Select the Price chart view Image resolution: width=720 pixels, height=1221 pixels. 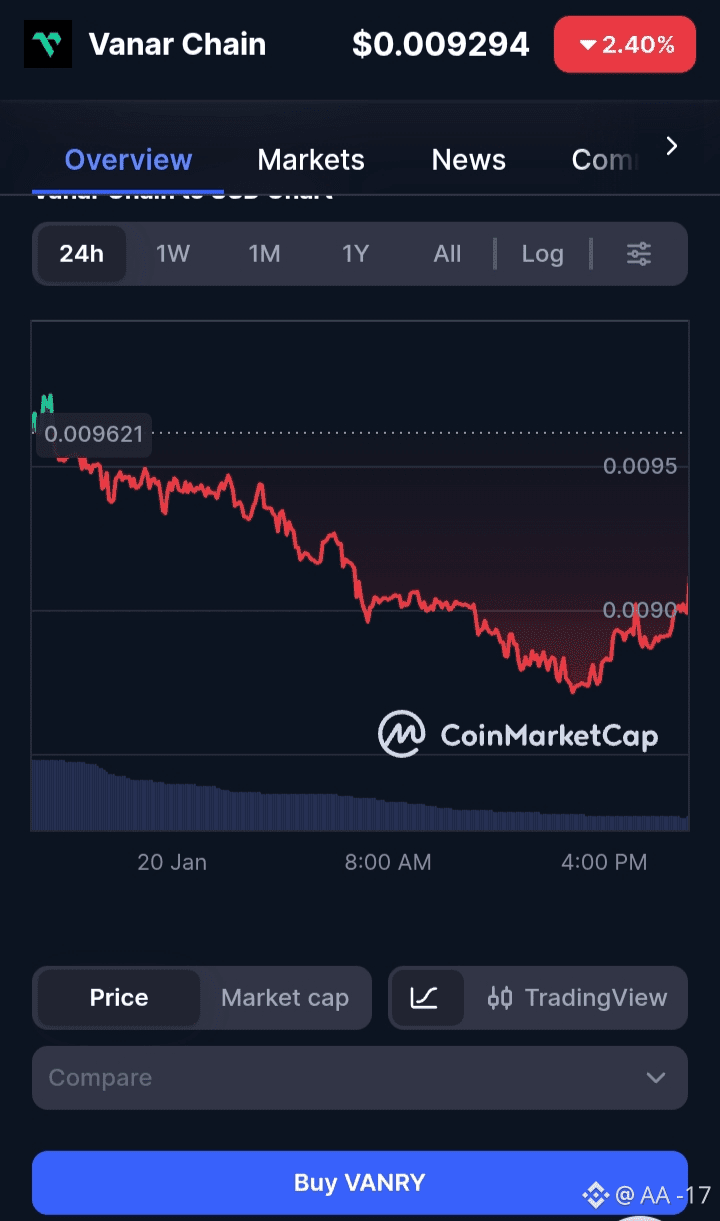point(119,998)
